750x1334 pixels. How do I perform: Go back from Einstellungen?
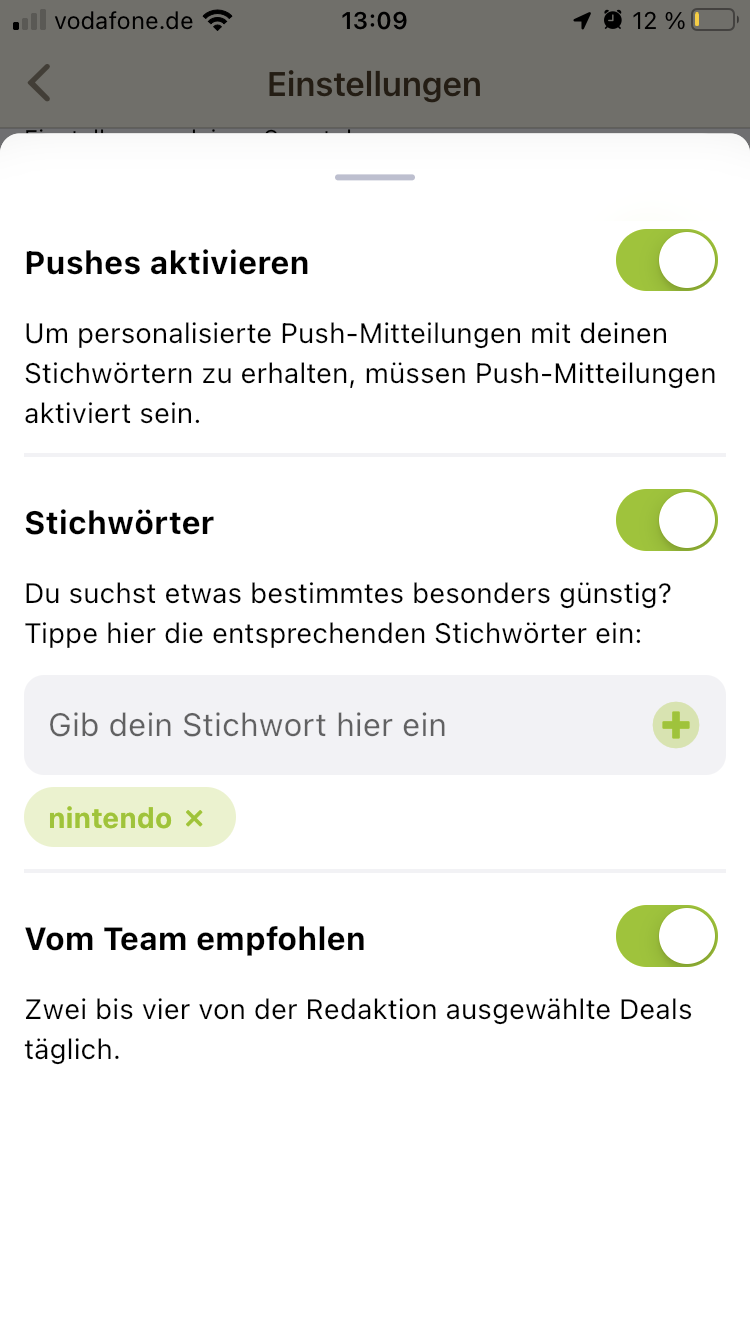(40, 84)
